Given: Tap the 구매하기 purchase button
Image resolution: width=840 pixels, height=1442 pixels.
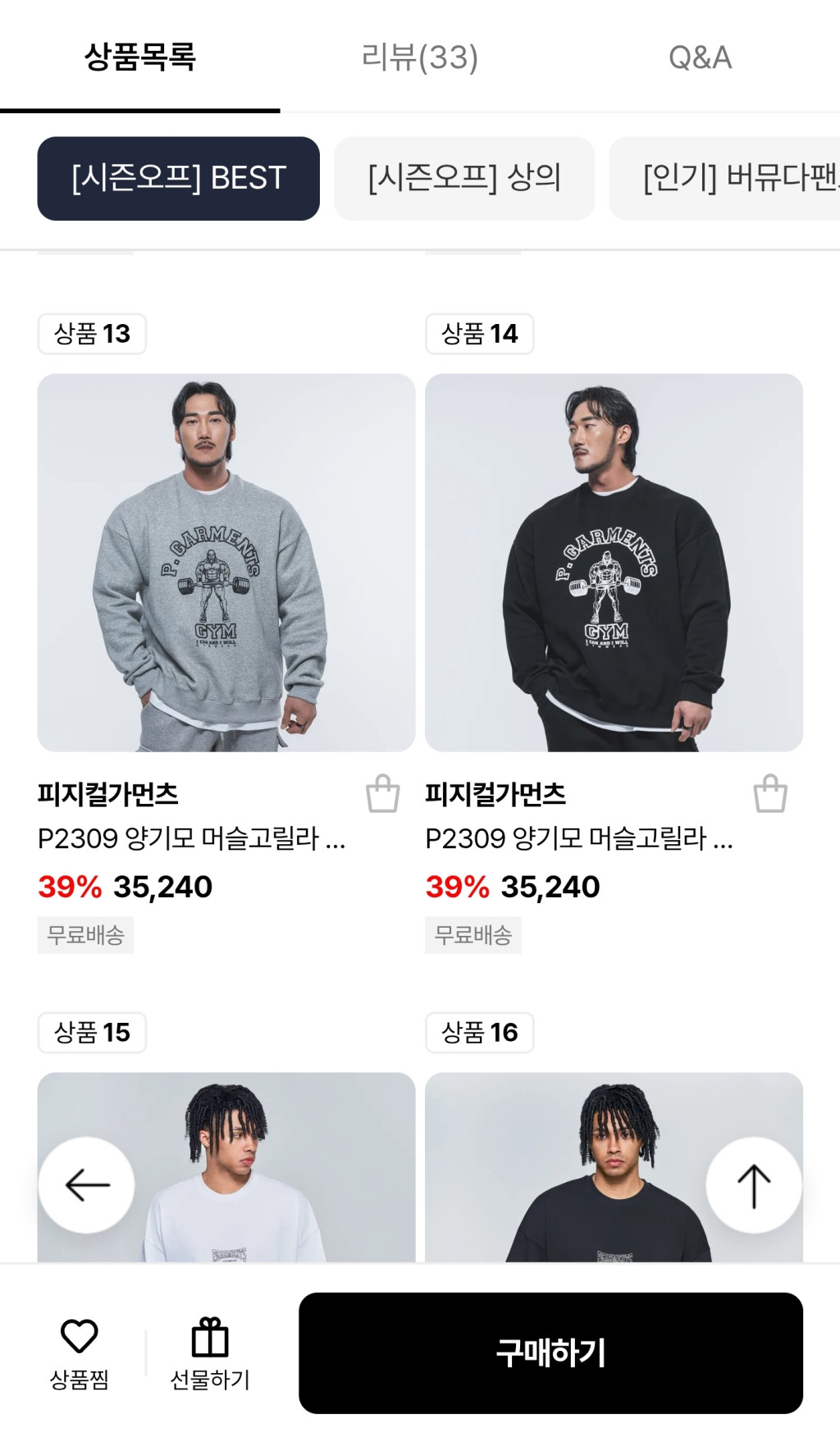Looking at the screenshot, I should [550, 1353].
